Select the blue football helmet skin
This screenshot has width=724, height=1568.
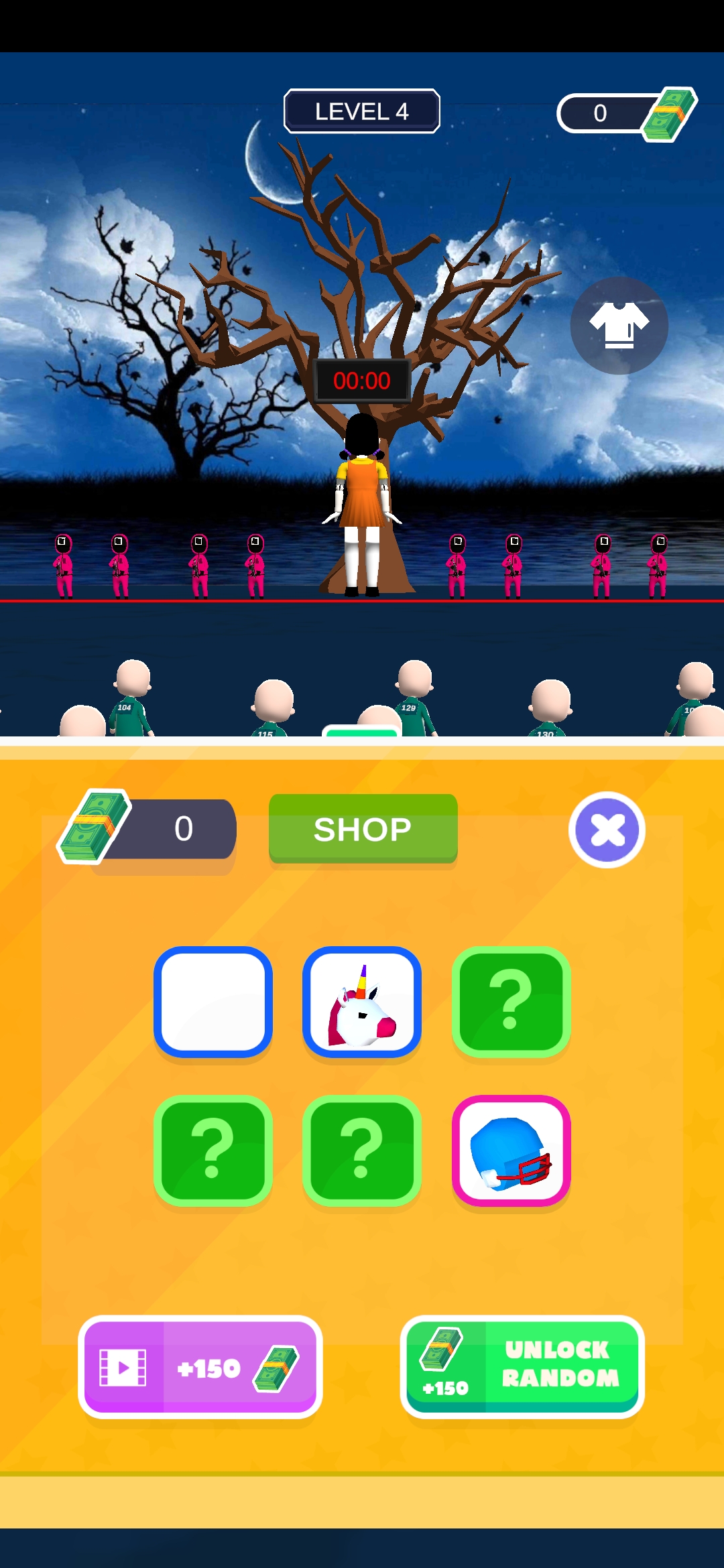point(511,1151)
